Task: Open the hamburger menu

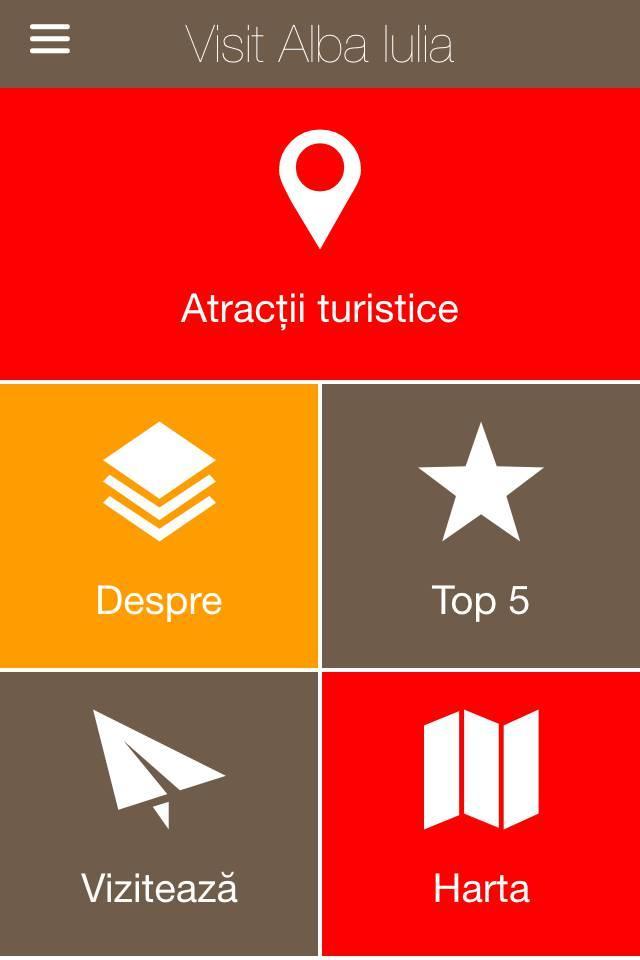Action: pyautogui.click(x=50, y=40)
